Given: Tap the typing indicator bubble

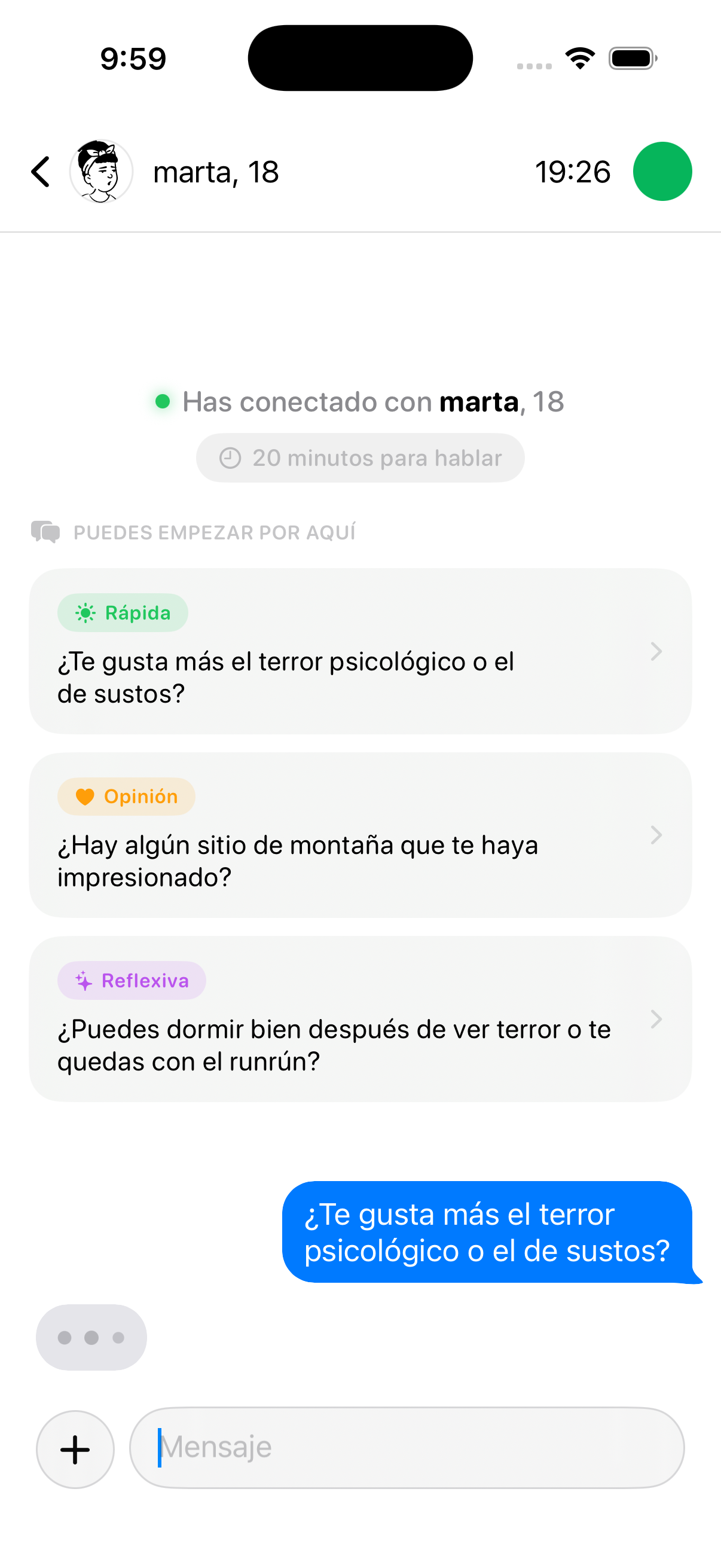Looking at the screenshot, I should click(91, 1337).
